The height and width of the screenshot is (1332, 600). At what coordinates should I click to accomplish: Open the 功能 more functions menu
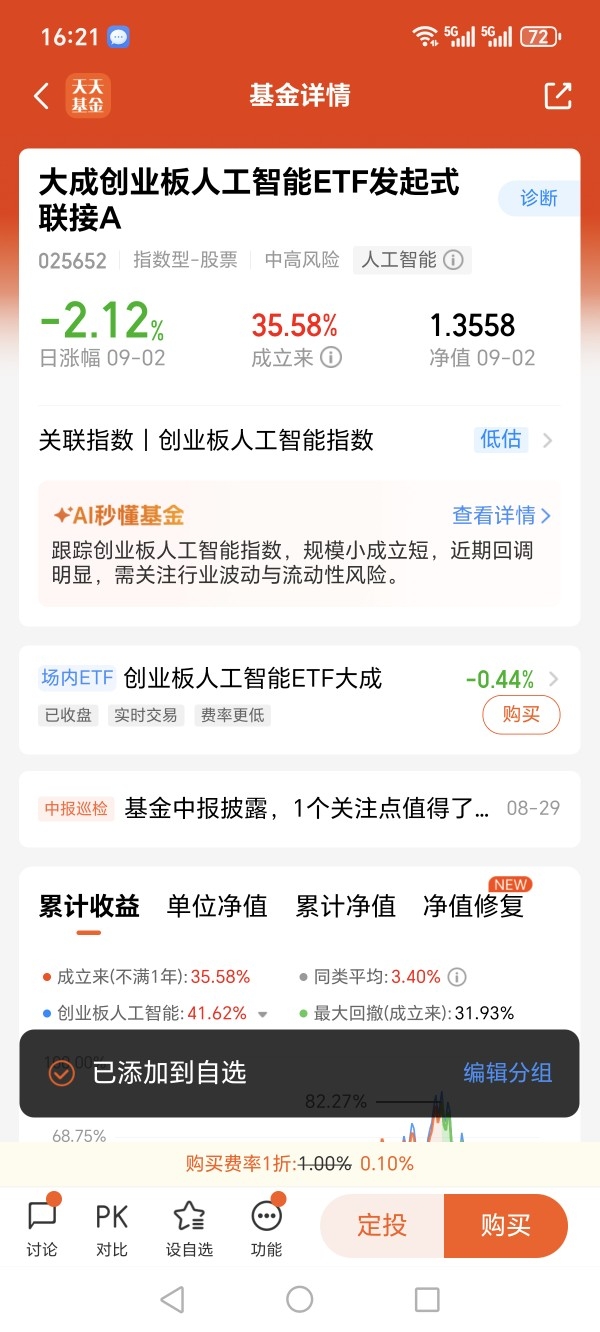267,1227
